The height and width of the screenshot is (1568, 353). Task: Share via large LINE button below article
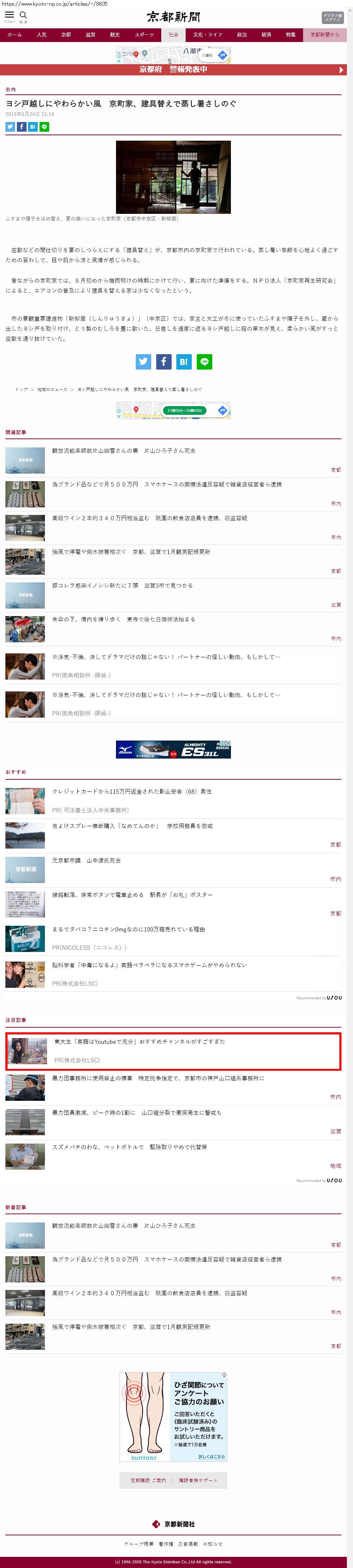tap(204, 362)
